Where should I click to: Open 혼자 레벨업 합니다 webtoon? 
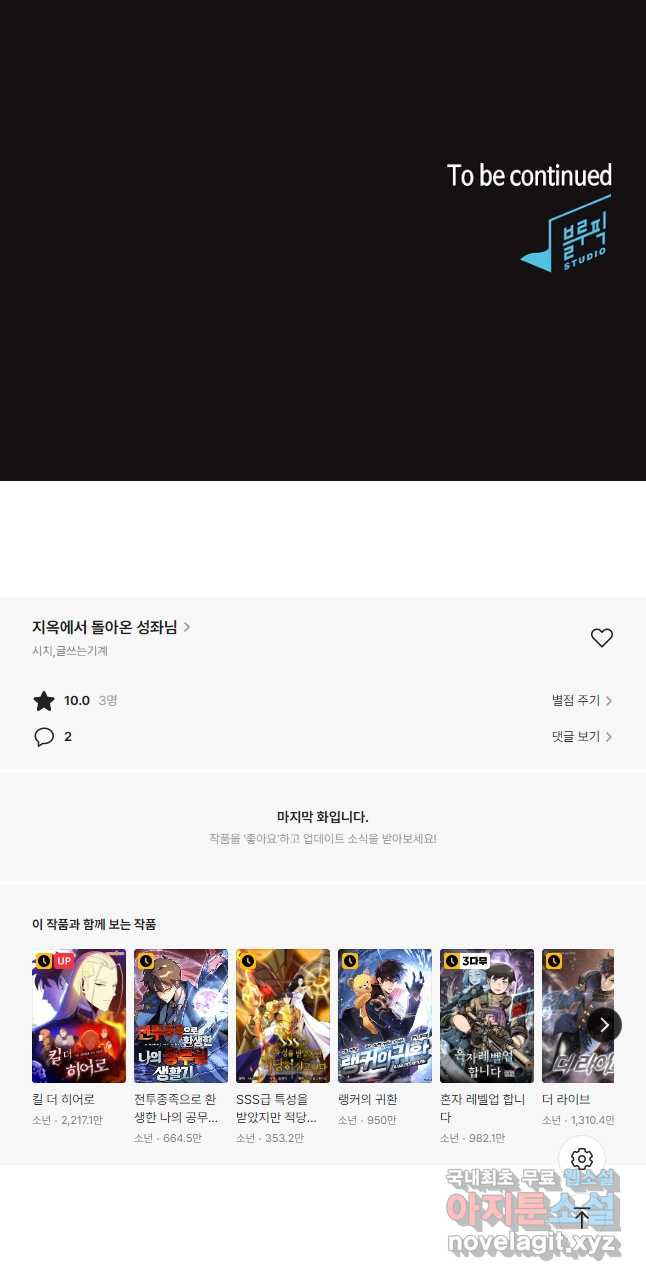click(487, 1016)
